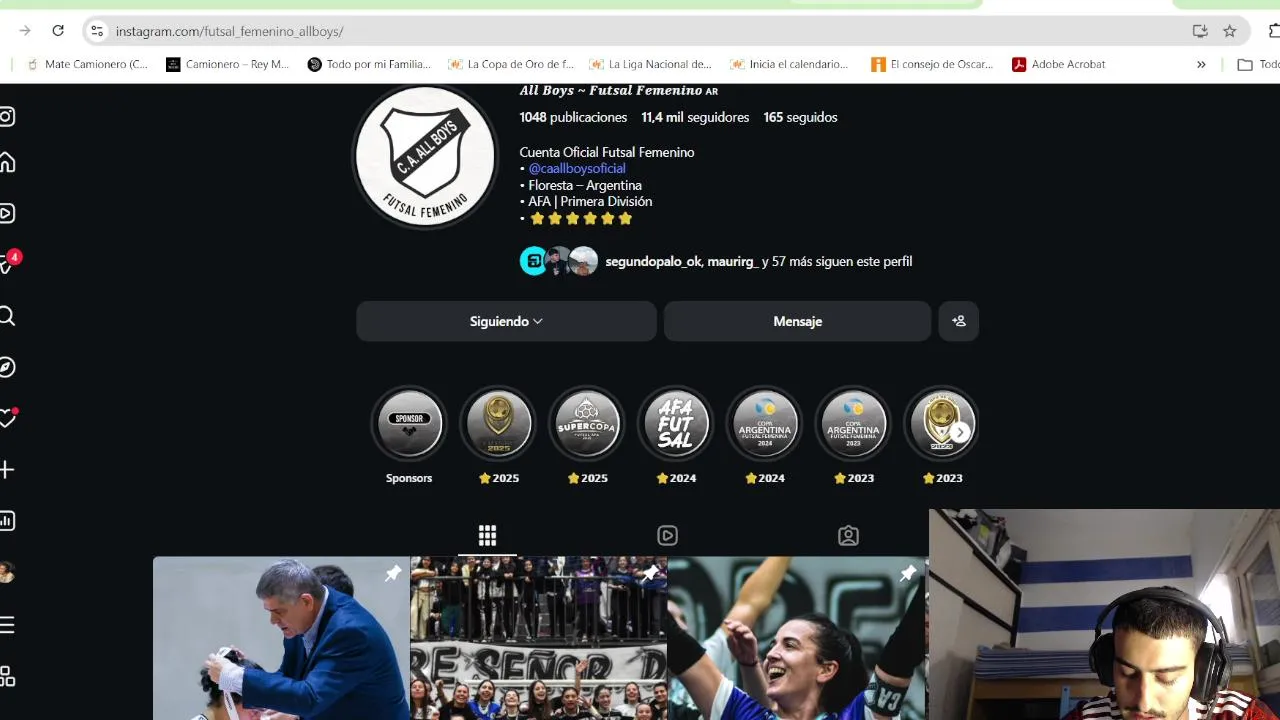This screenshot has height=720, width=1280.
Task: Tap the Mensaje button
Action: click(797, 321)
